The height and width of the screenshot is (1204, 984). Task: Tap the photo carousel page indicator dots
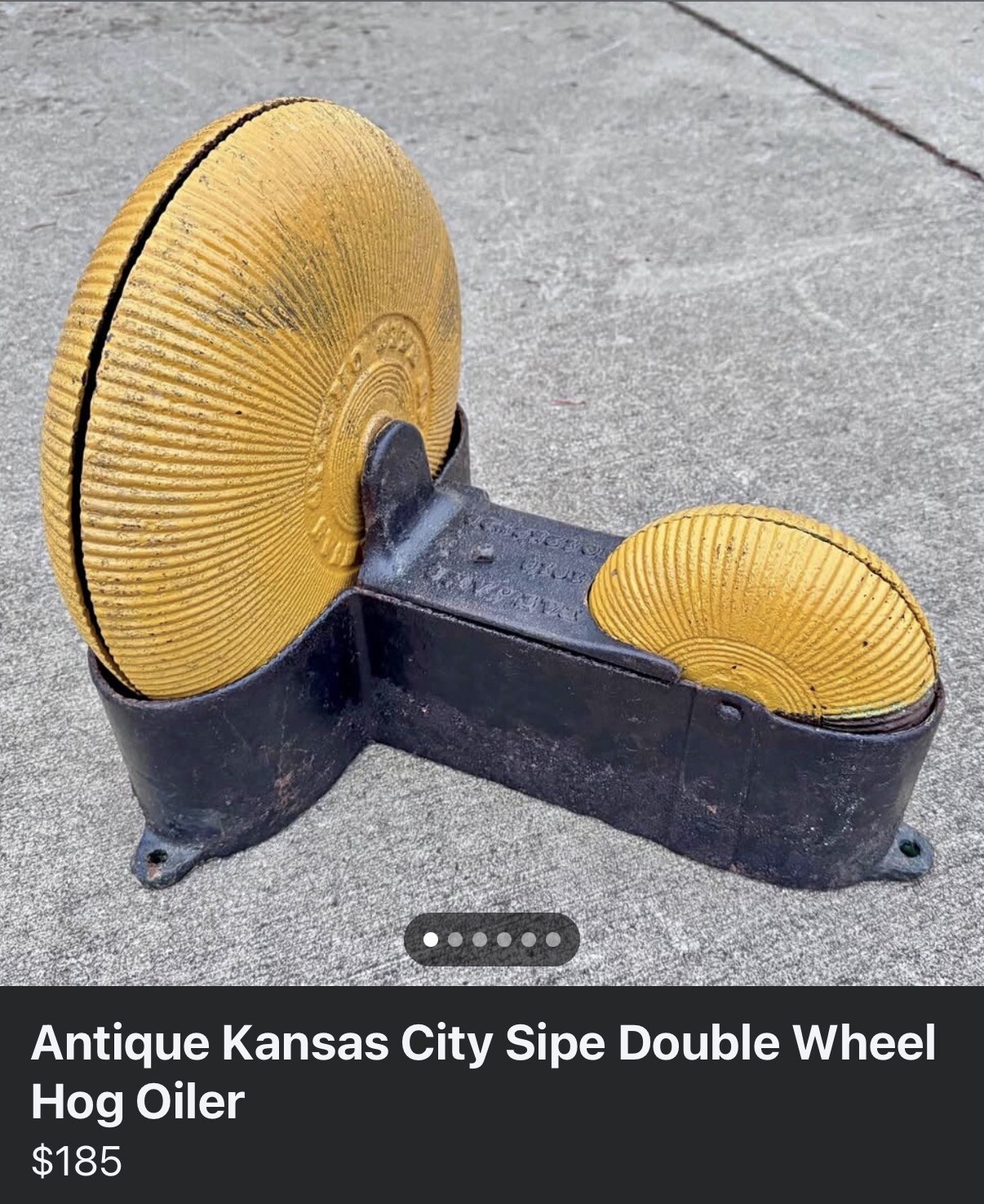pos(491,940)
